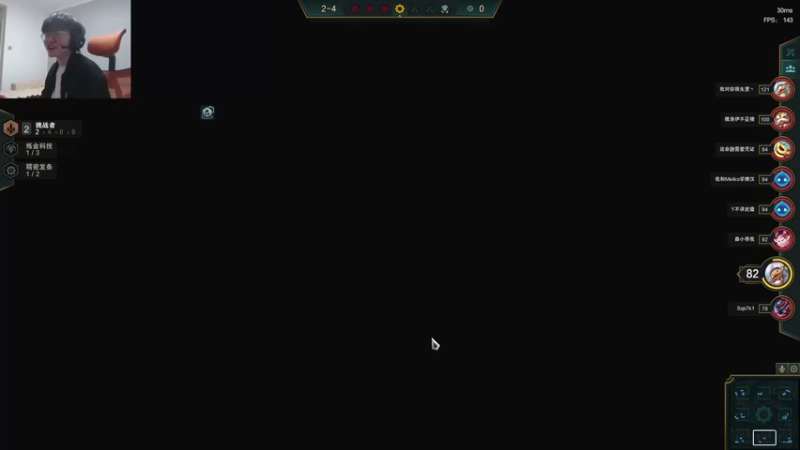The height and width of the screenshot is (450, 800).
Task: View the board of player 我对你很失望
Action: 782,89
